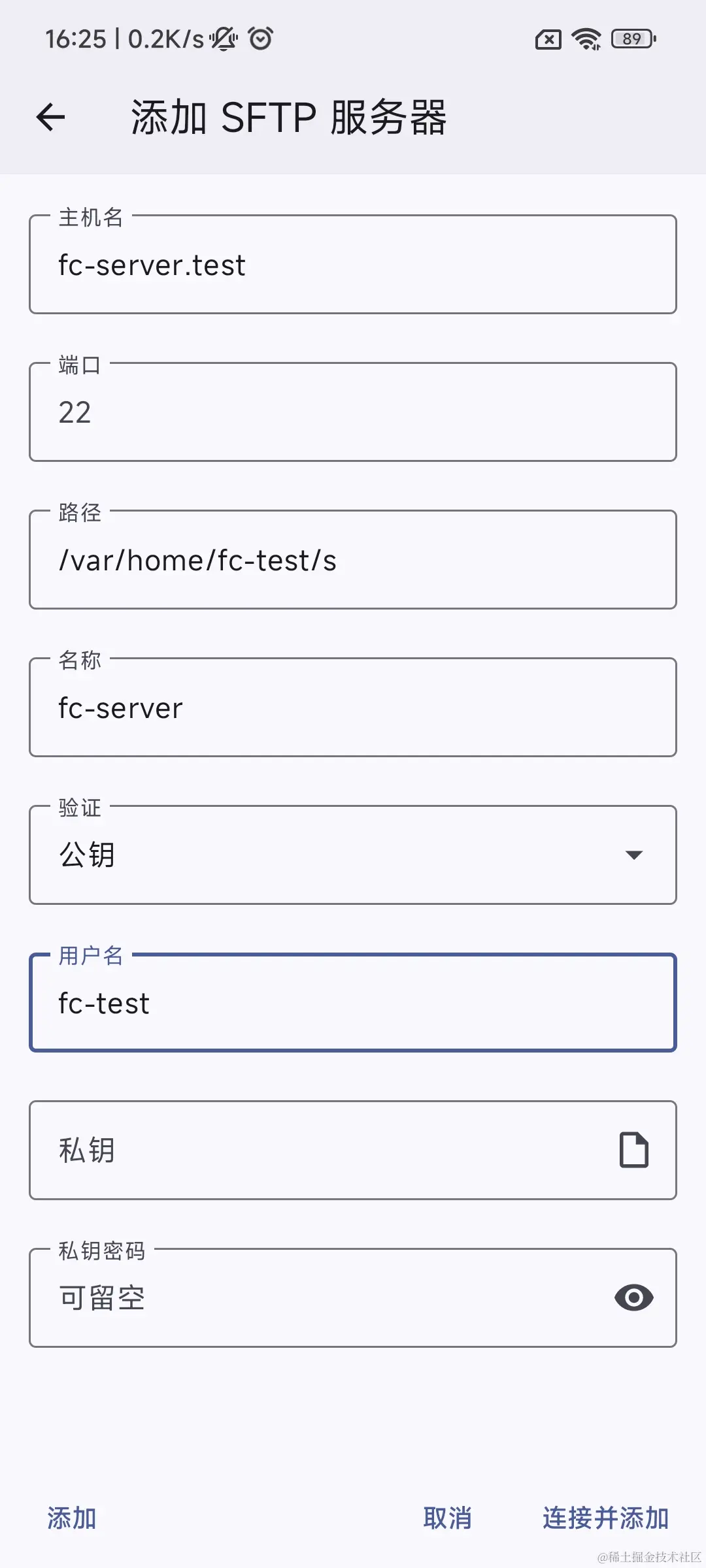Screen dimensions: 706x1568
Task: Cancel with the 取消 button
Action: [x=448, y=1518]
